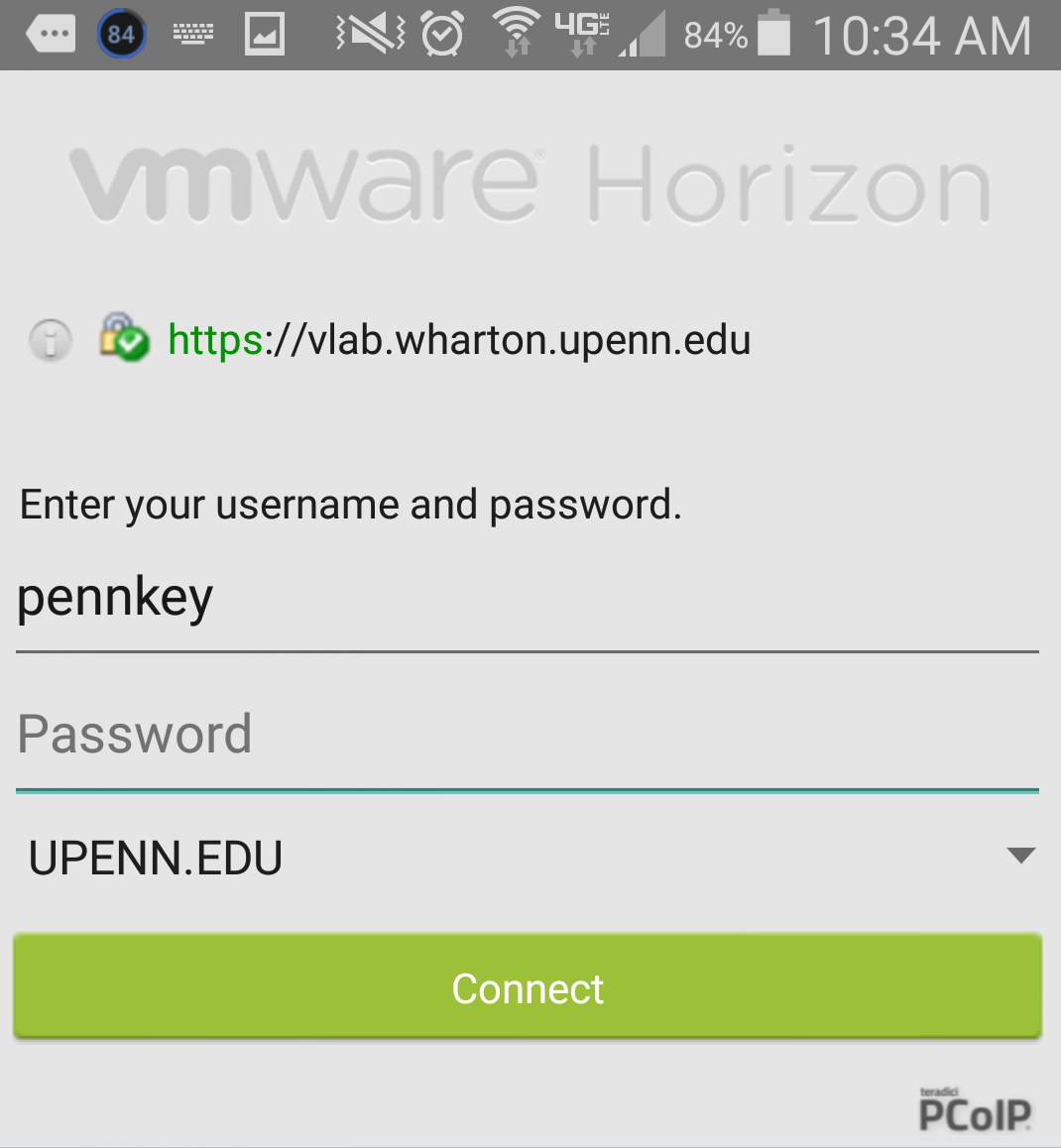Tap the server info icon

[x=50, y=340]
